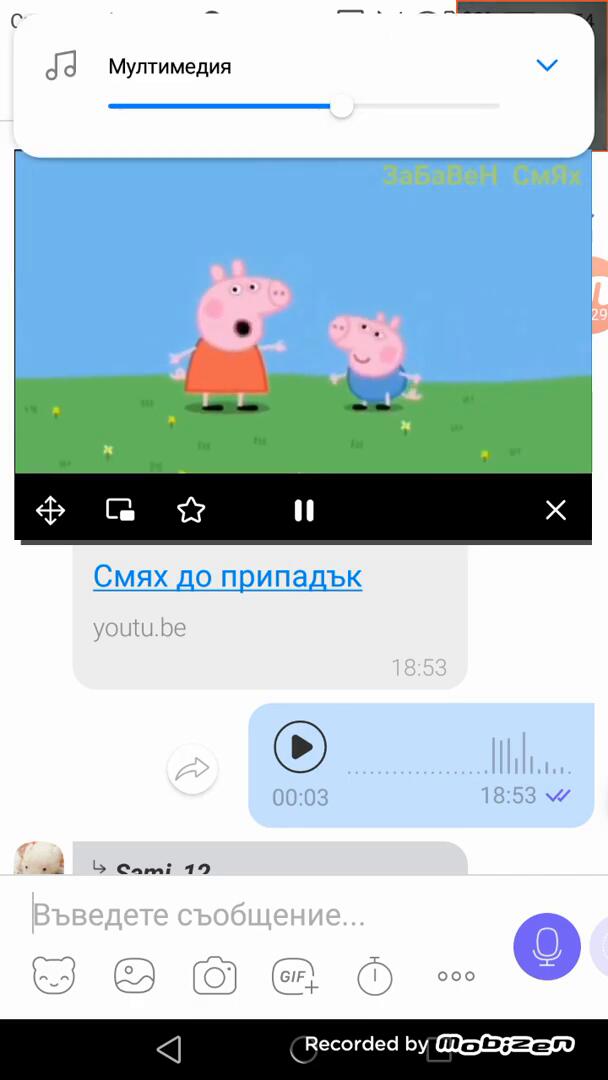Viewport: 608px width, 1080px height.
Task: Add the video to favorites
Action: tap(191, 511)
